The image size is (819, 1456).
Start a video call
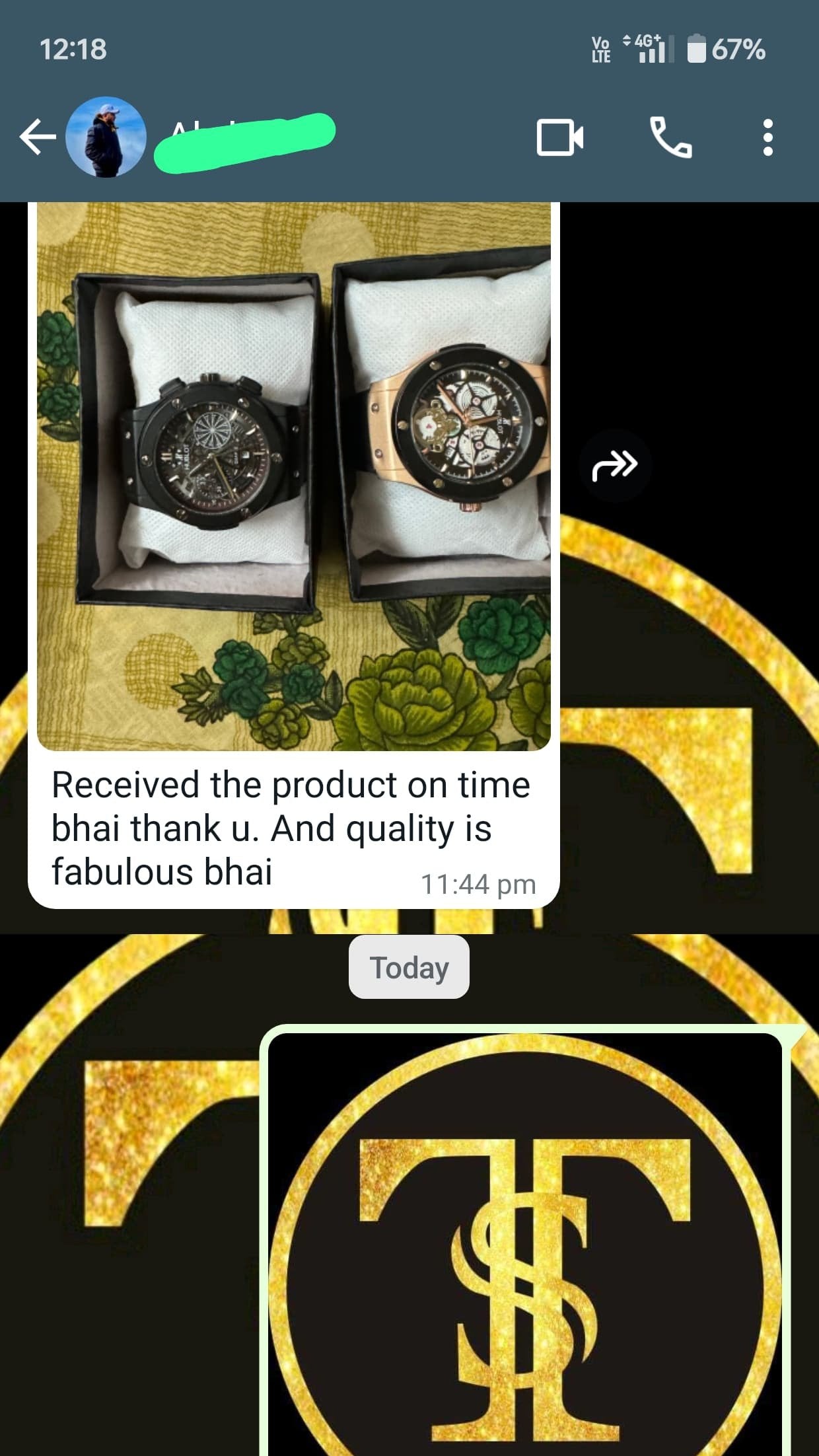coord(559,137)
